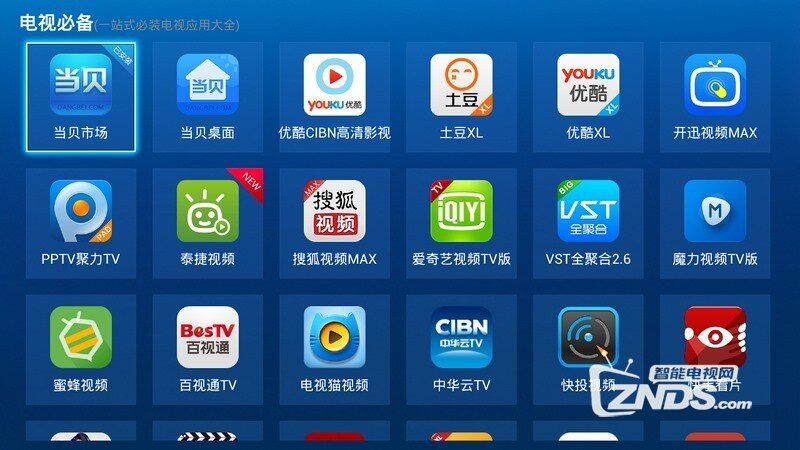The width and height of the screenshot is (800, 450).
Task: Open the 当贝市场 app tile
Action: pyautogui.click(x=81, y=97)
